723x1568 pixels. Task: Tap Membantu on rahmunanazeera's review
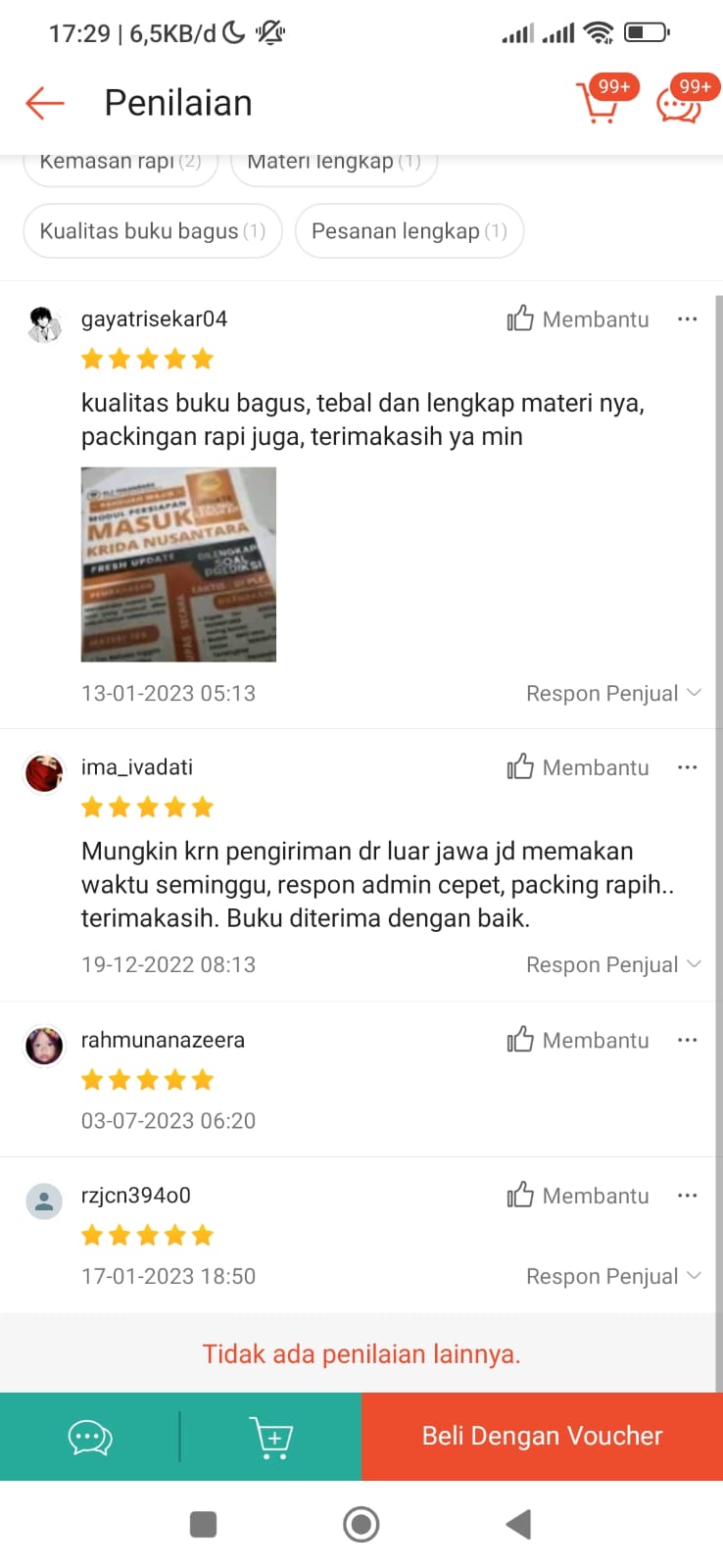tap(578, 1040)
